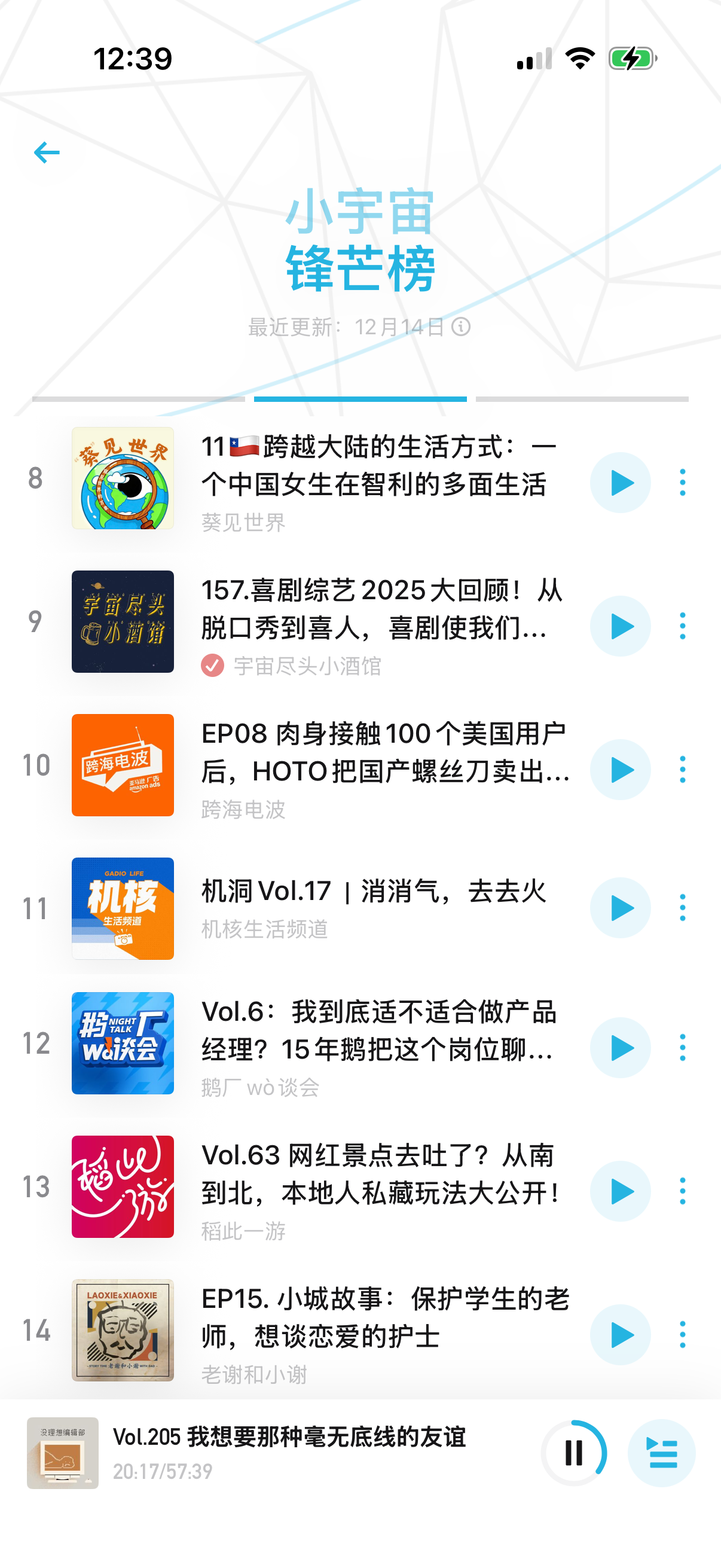The image size is (721, 1568).
Task: Open more options for 跨海电波 episode
Action: (x=682, y=770)
